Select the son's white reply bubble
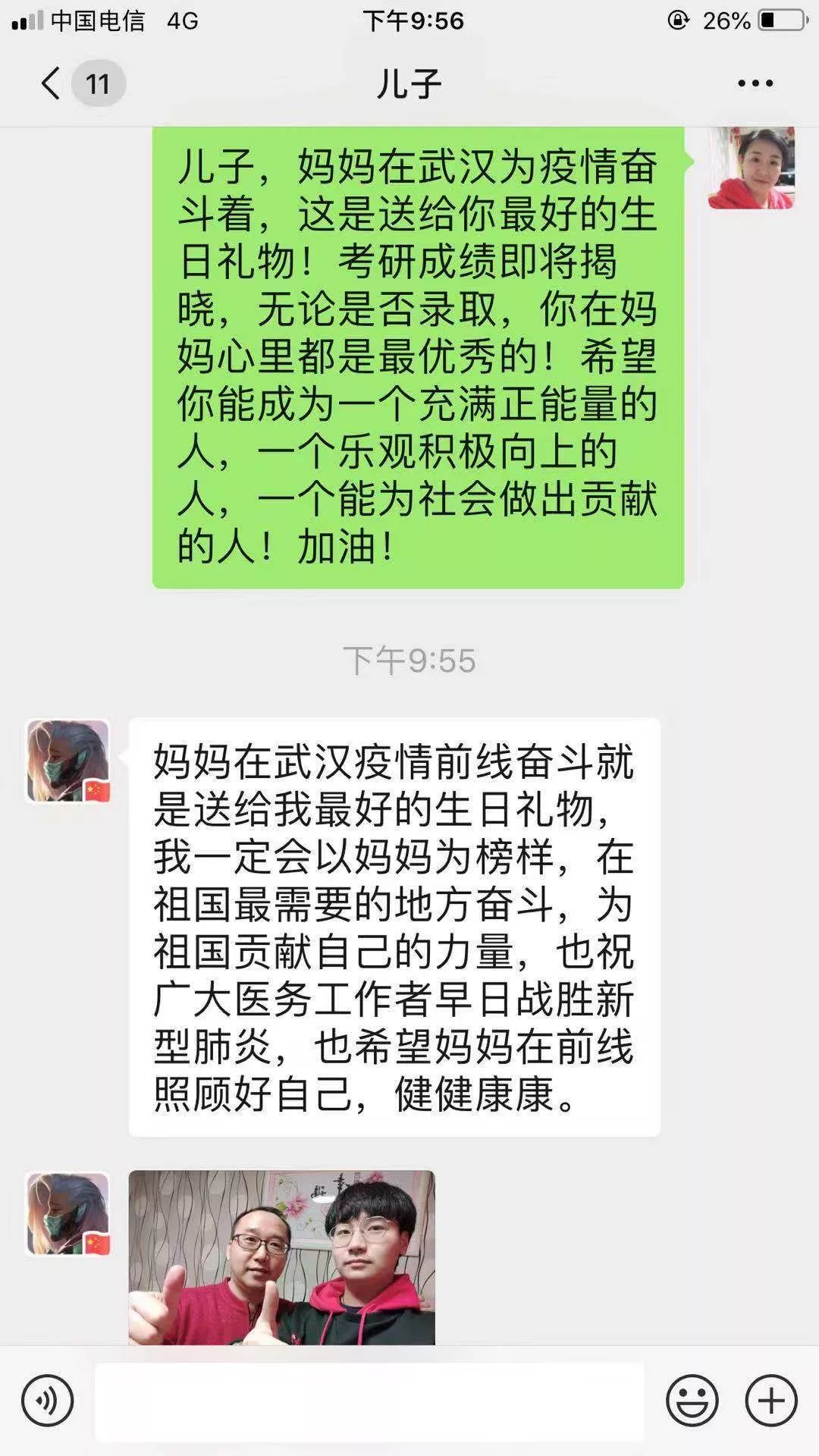Screen dimensions: 819x1456 click(x=394, y=925)
